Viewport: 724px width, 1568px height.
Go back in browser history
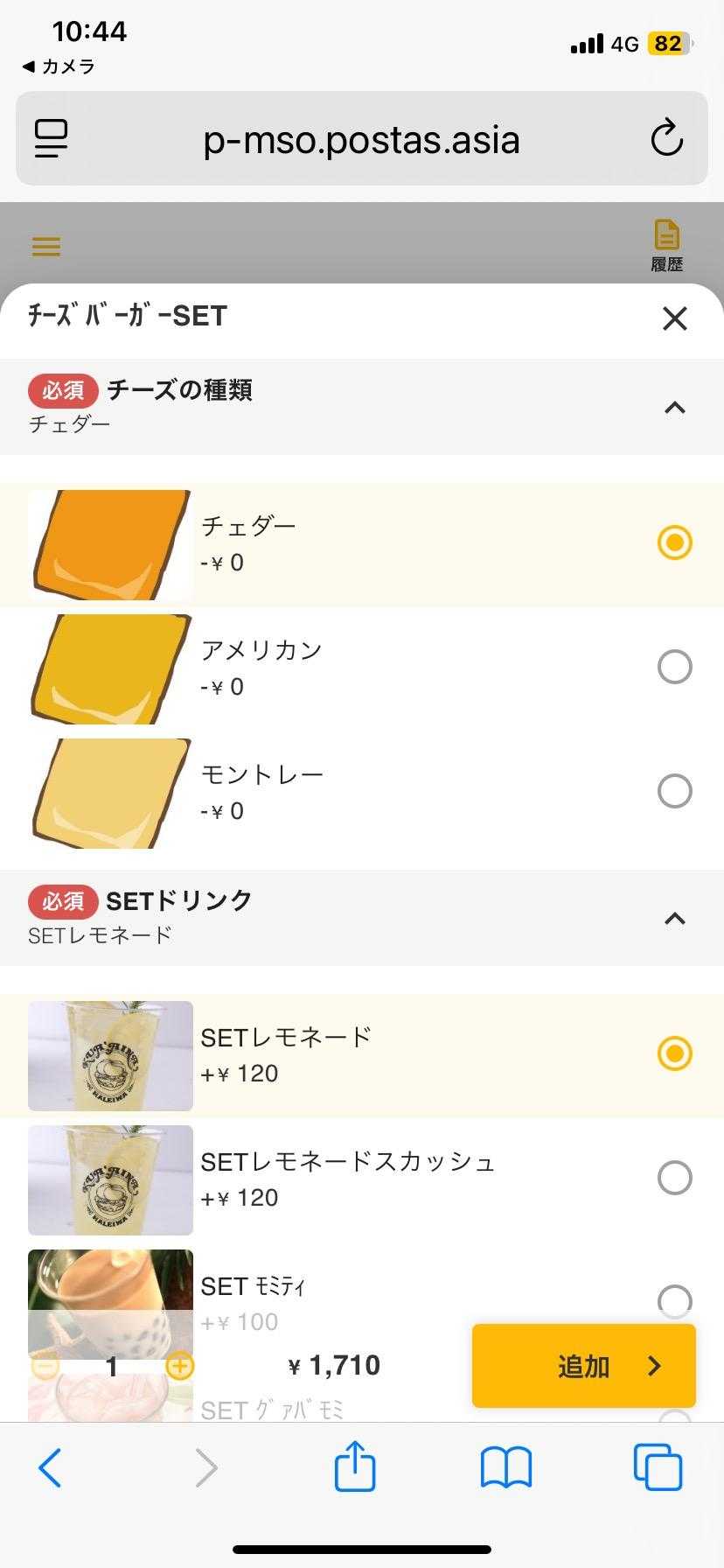tap(51, 1467)
